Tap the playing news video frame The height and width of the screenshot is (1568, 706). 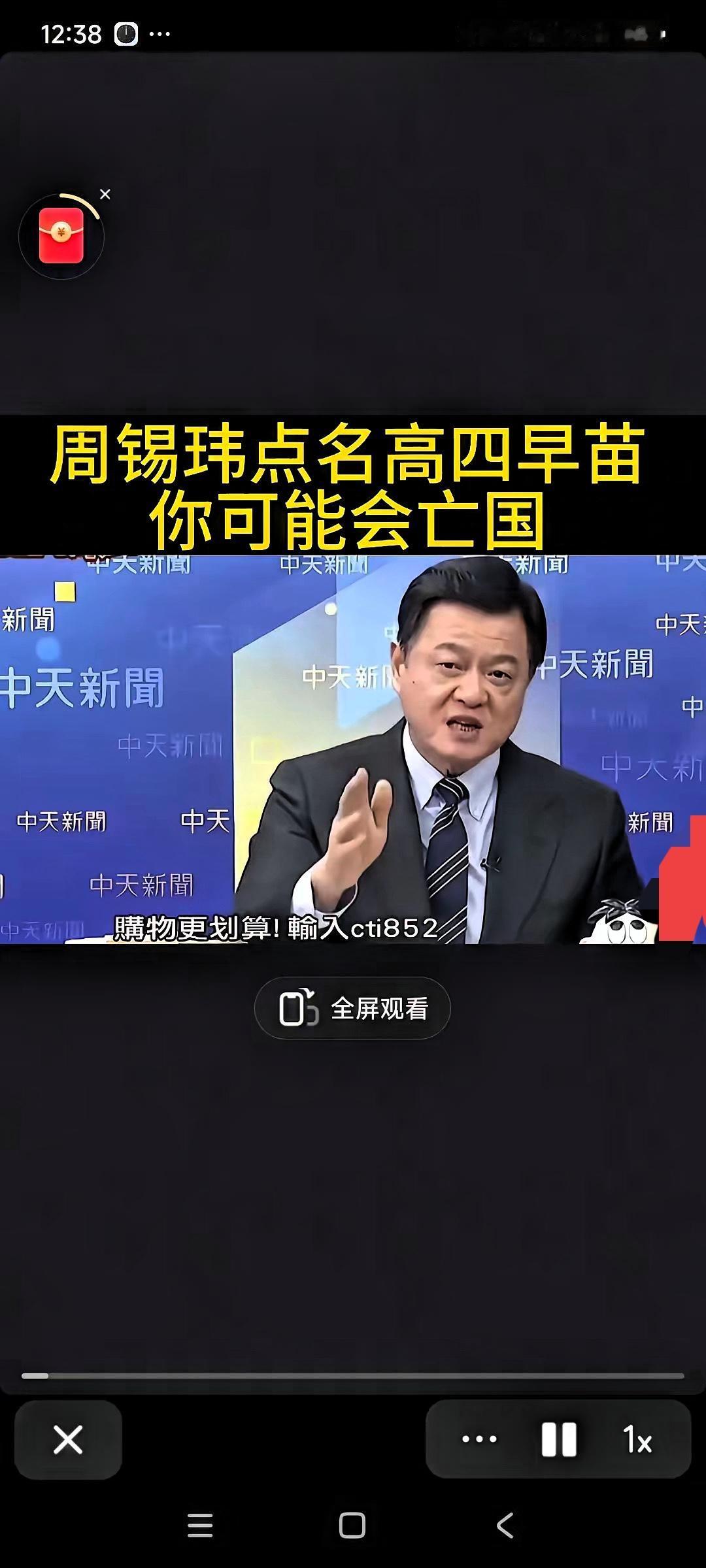[x=353, y=751]
